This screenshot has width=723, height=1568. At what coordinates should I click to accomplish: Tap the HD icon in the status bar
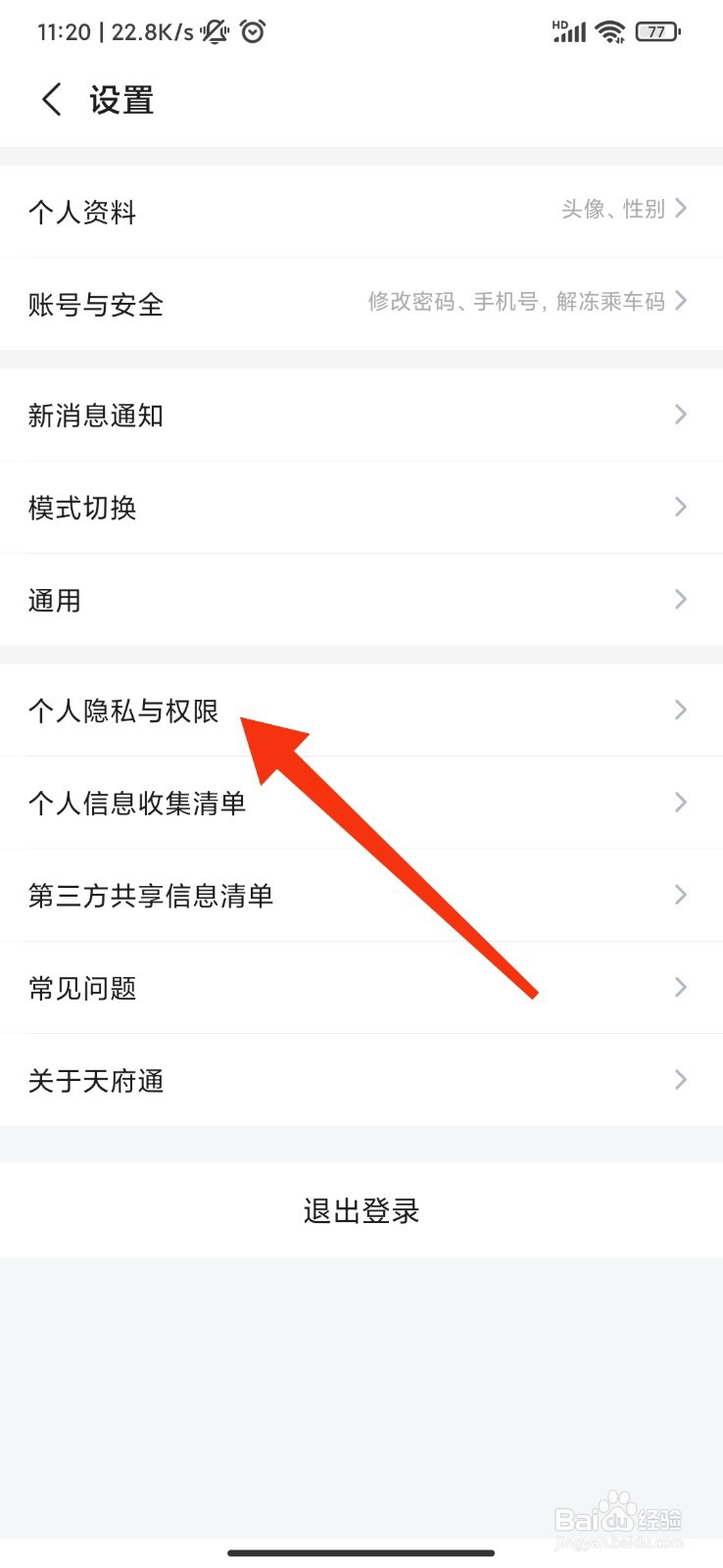[x=558, y=22]
